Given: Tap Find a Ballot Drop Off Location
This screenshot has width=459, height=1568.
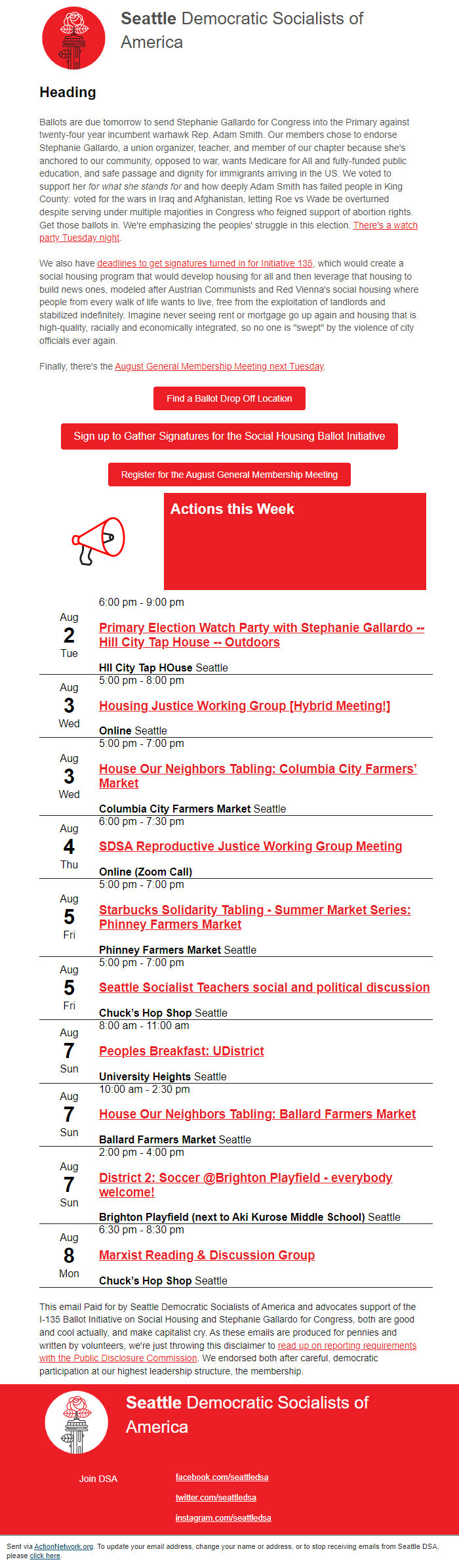Looking at the screenshot, I should [x=229, y=398].
